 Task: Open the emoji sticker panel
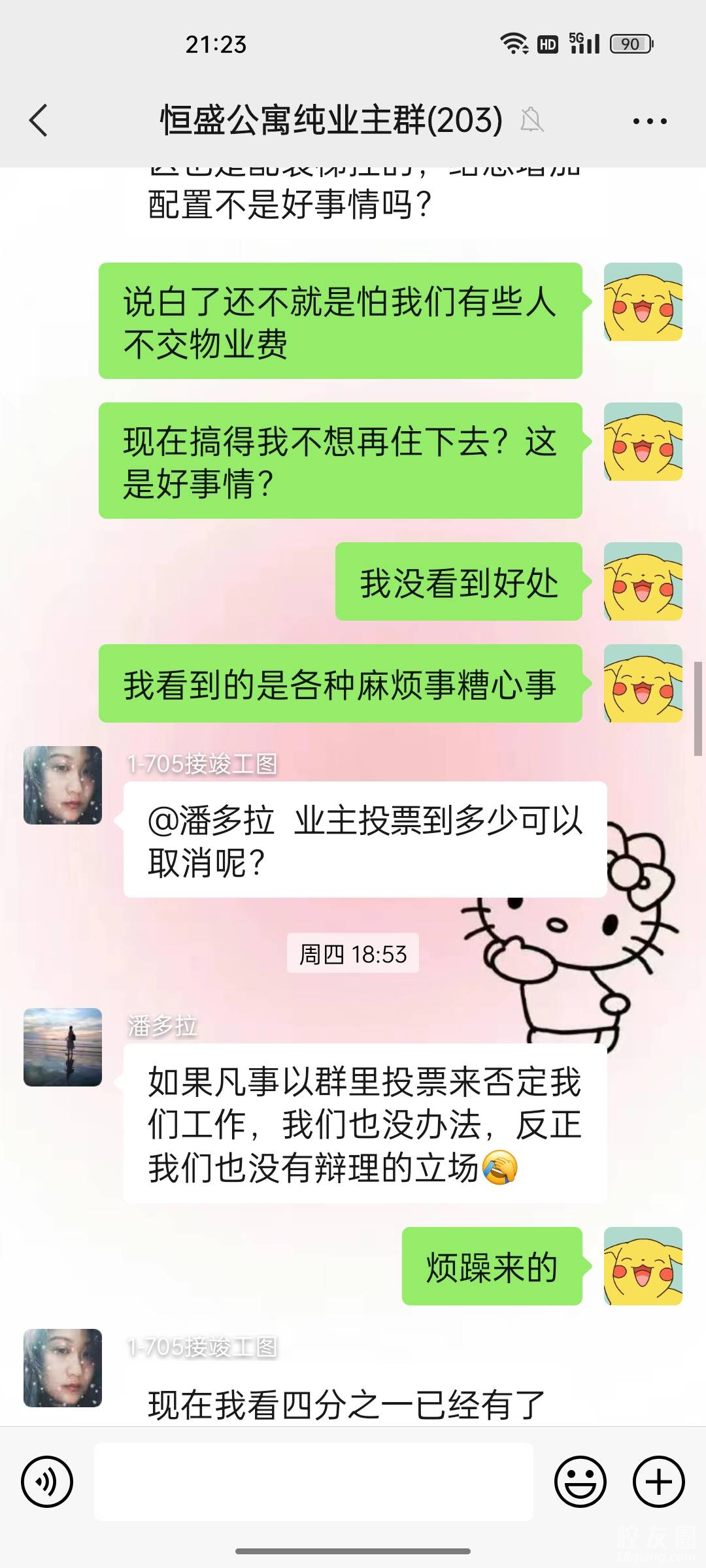pyautogui.click(x=580, y=1481)
